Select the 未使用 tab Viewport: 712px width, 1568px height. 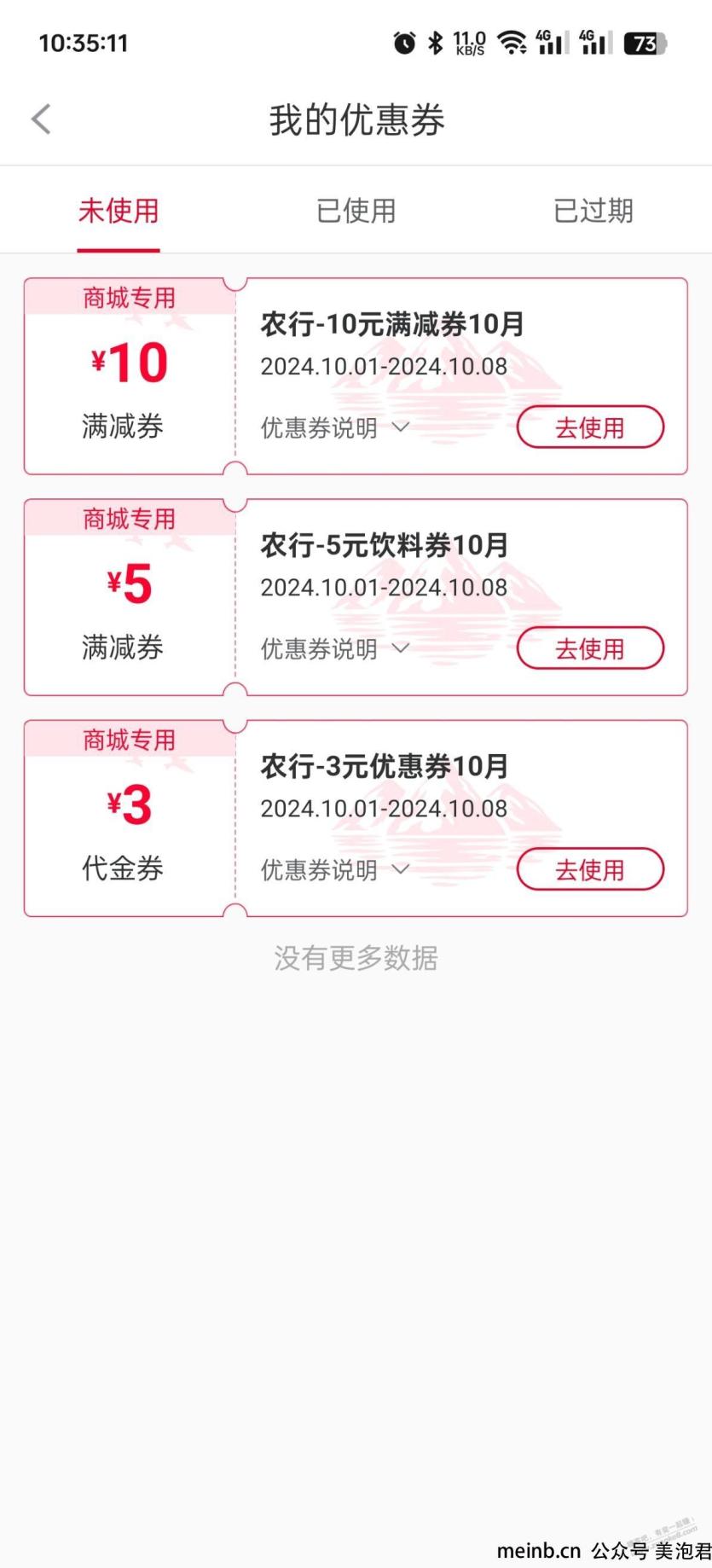pyautogui.click(x=119, y=211)
